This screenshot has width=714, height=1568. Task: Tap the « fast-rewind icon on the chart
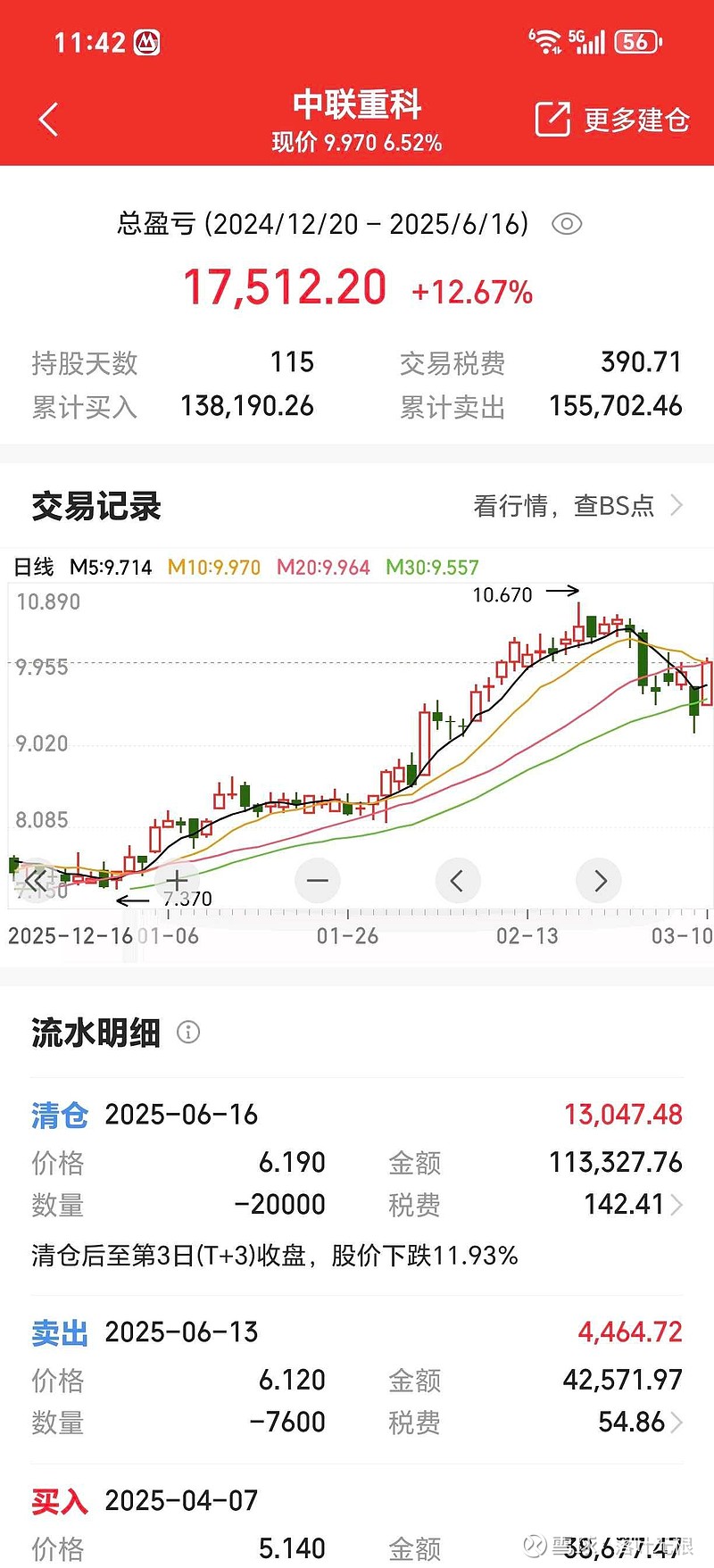[36, 881]
